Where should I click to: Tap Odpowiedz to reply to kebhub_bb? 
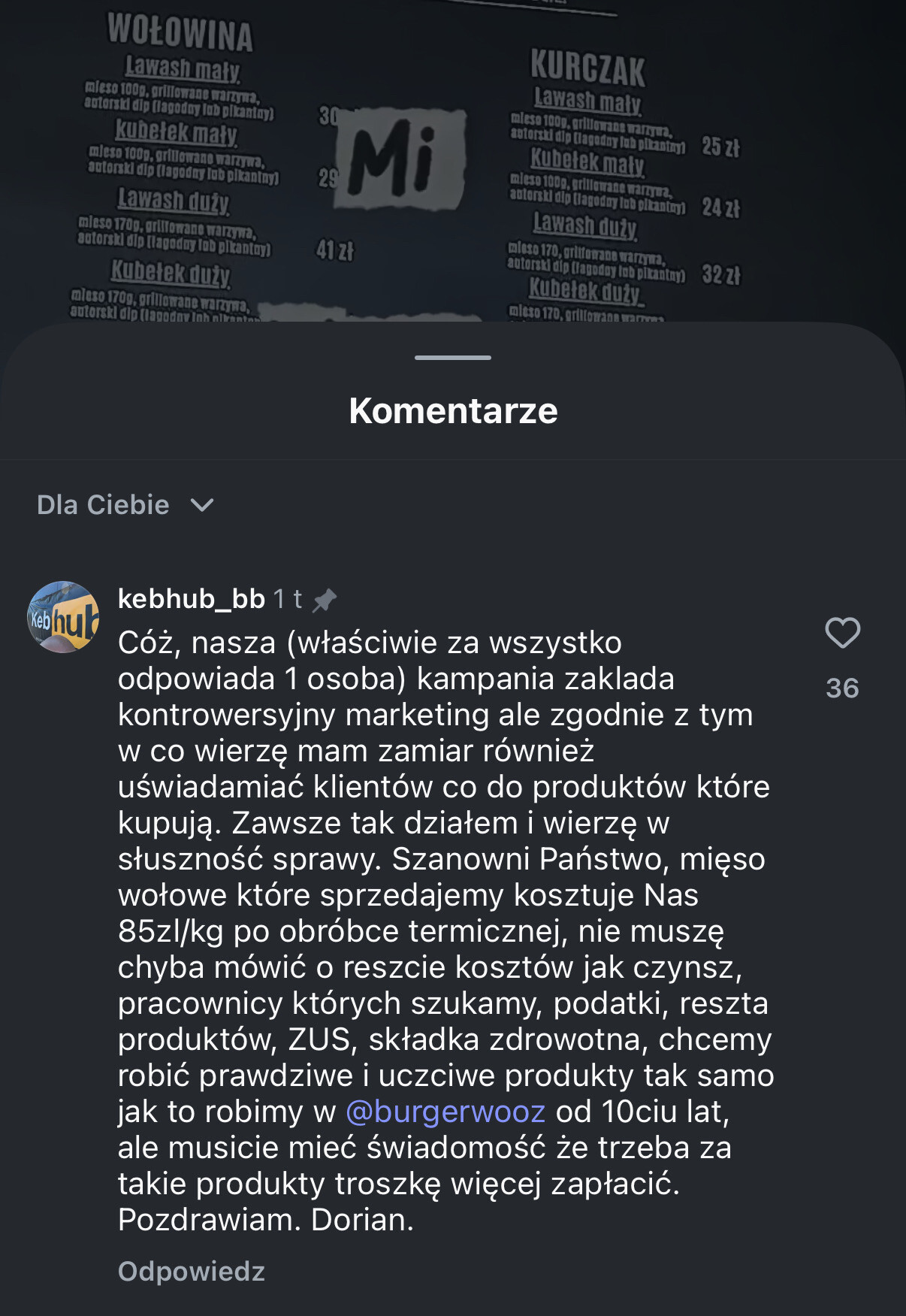click(192, 1271)
